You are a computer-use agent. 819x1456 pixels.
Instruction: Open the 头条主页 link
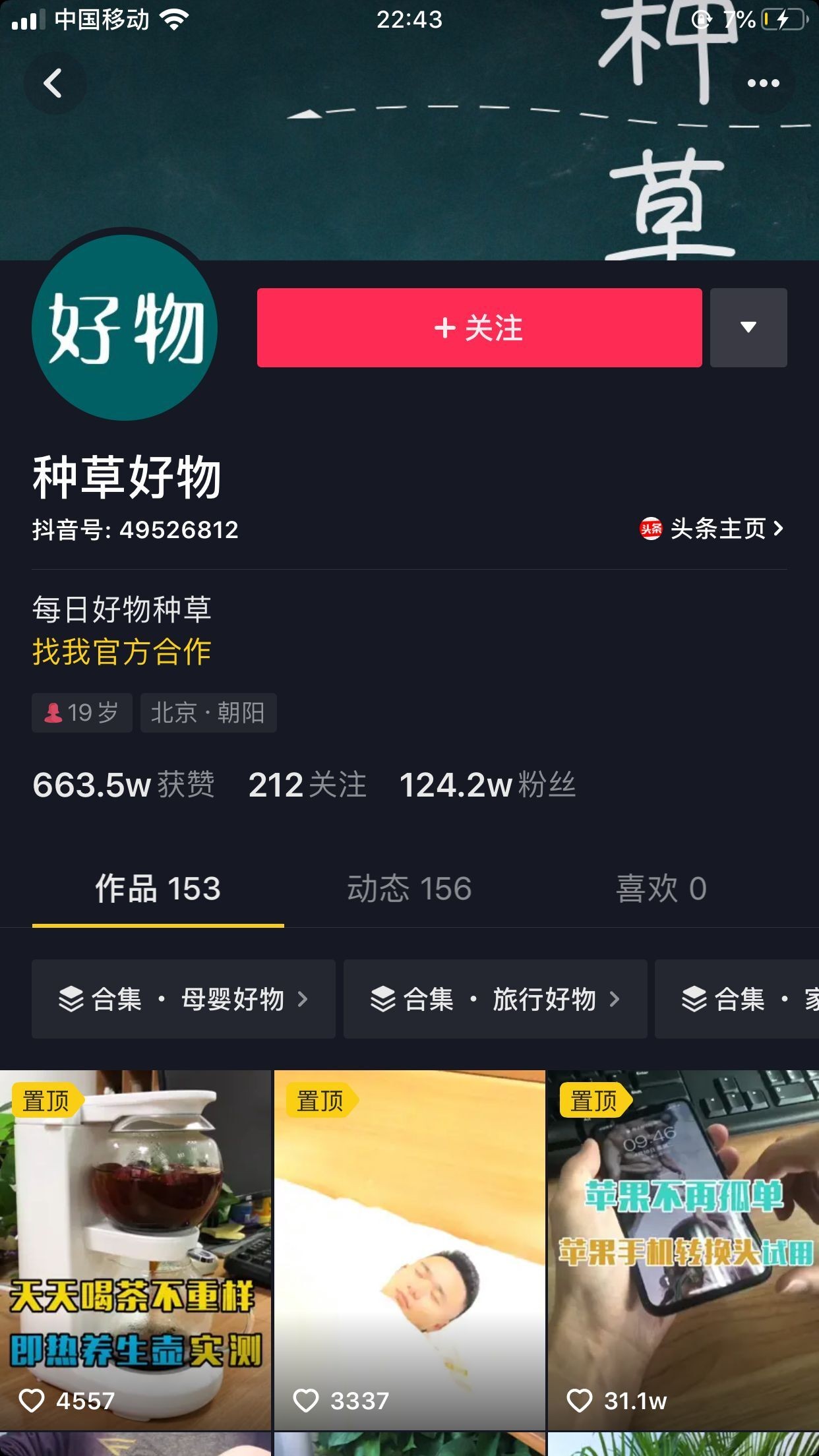(712, 529)
